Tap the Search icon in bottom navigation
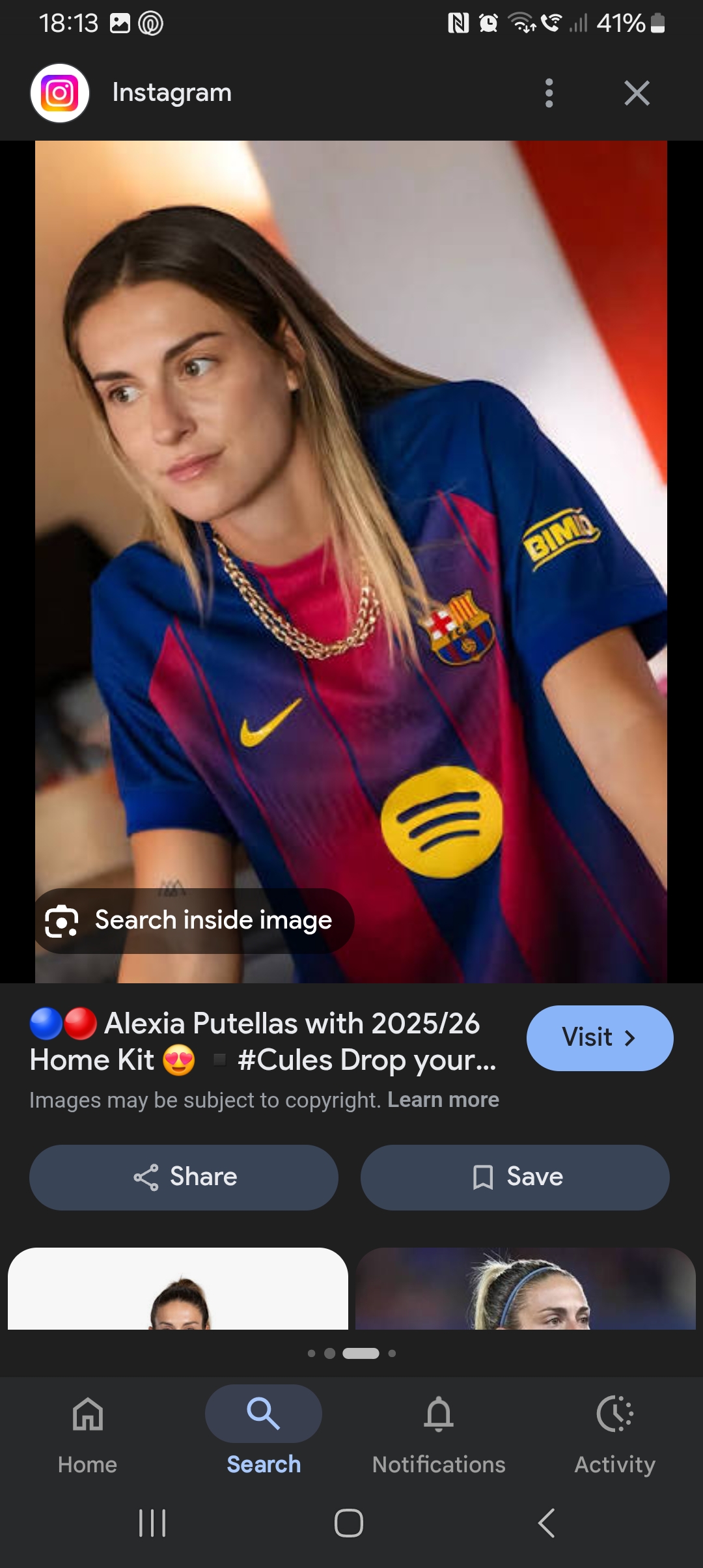 coord(263,1413)
